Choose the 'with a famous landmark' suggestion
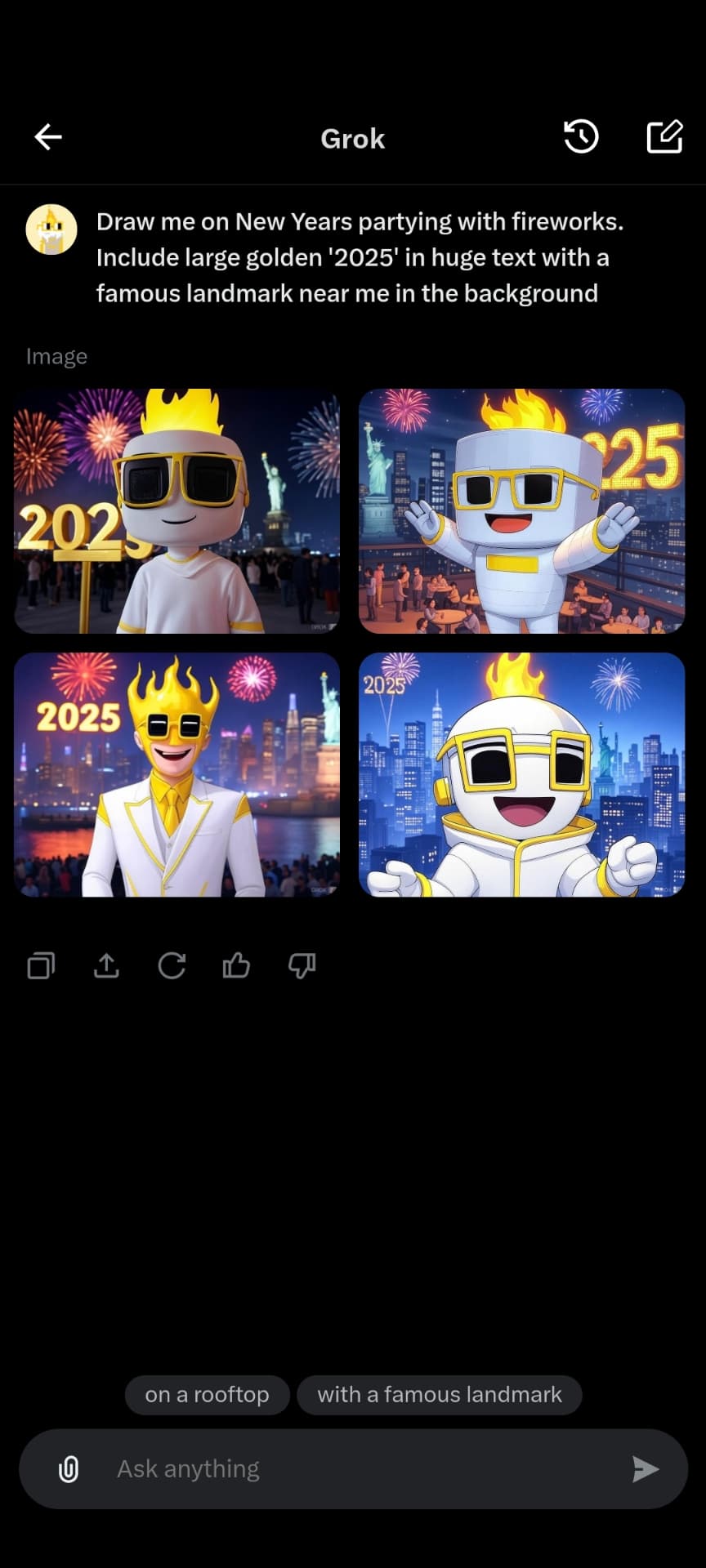The image size is (706, 1568). pos(439,1394)
